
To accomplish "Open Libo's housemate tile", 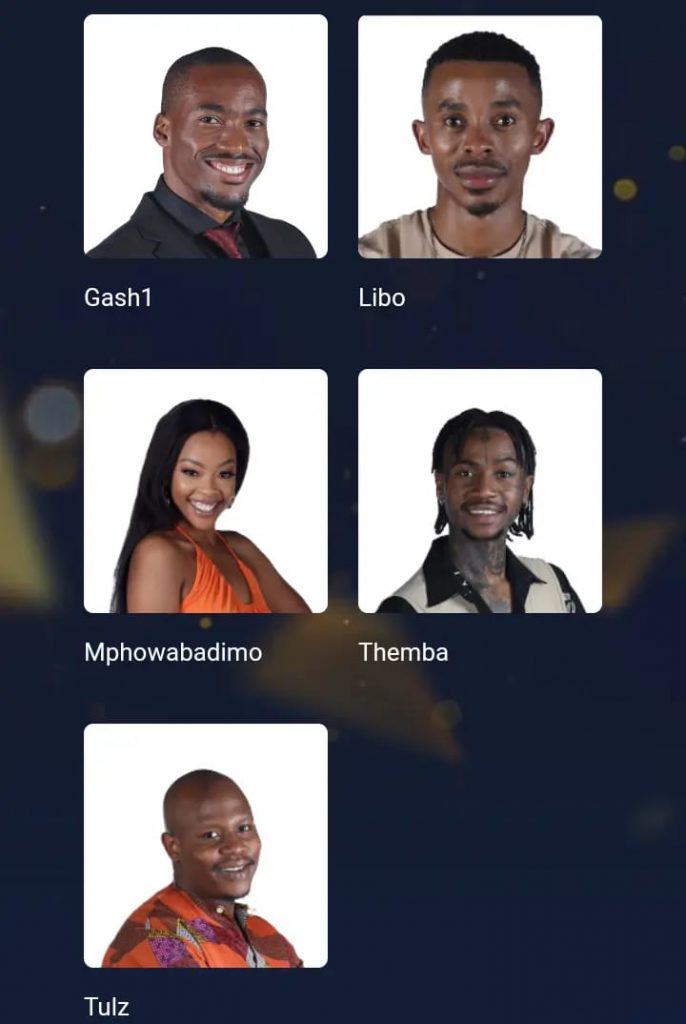I will (x=480, y=136).
